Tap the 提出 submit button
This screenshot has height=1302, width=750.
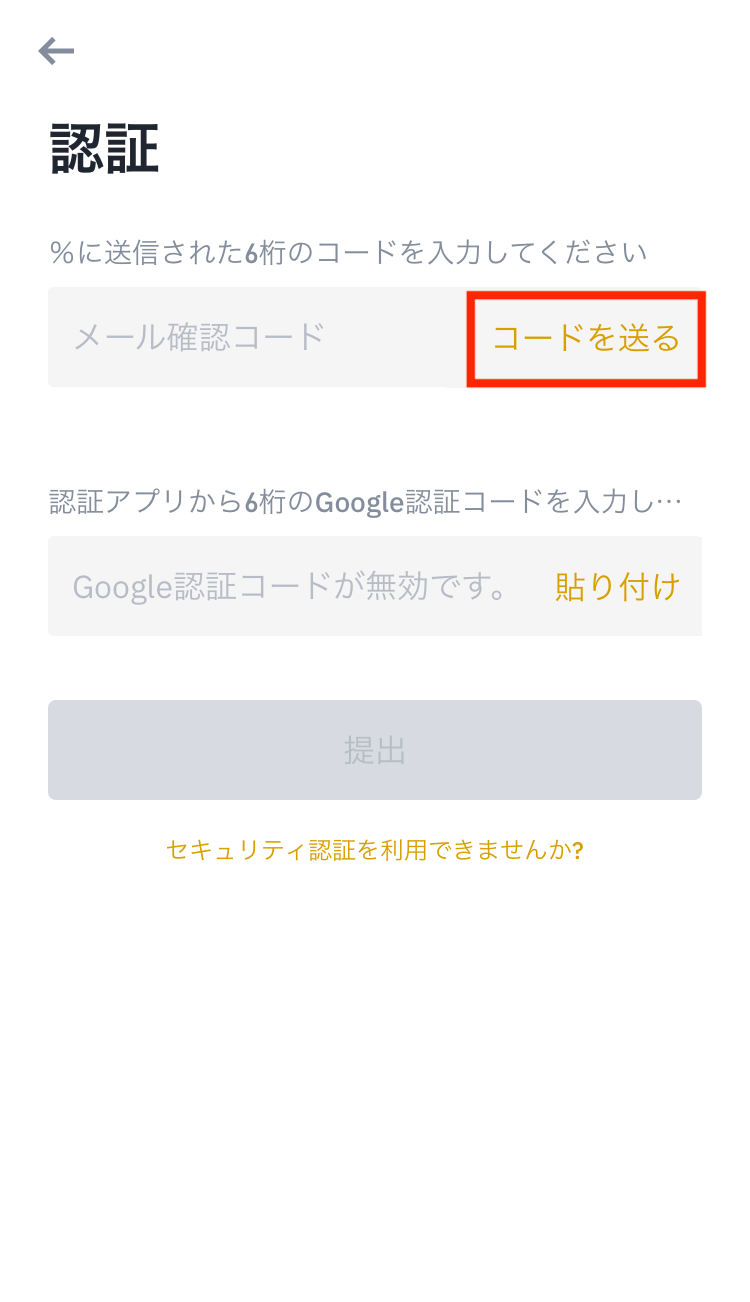[375, 750]
